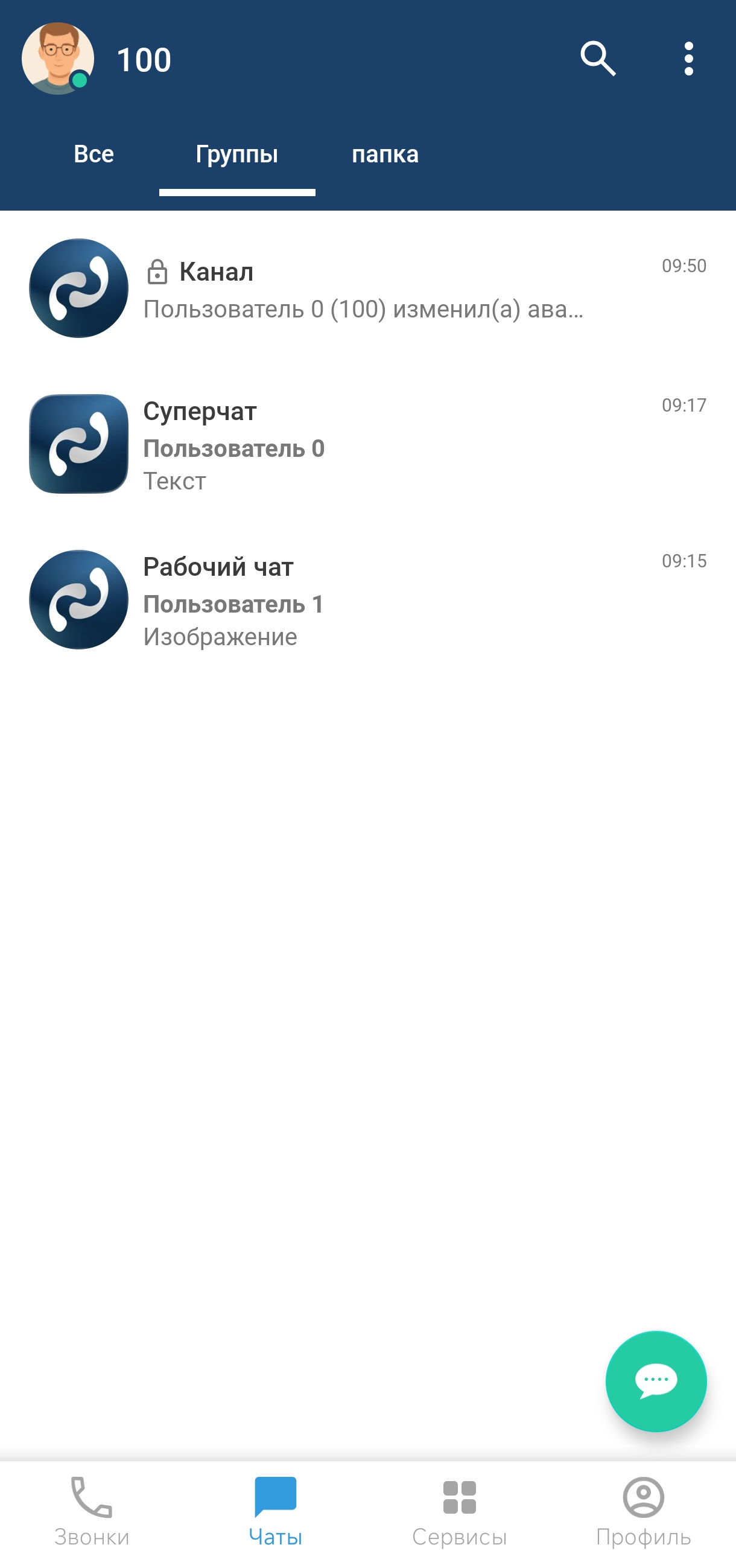
Task: Switch to the папка tab
Action: tap(385, 154)
